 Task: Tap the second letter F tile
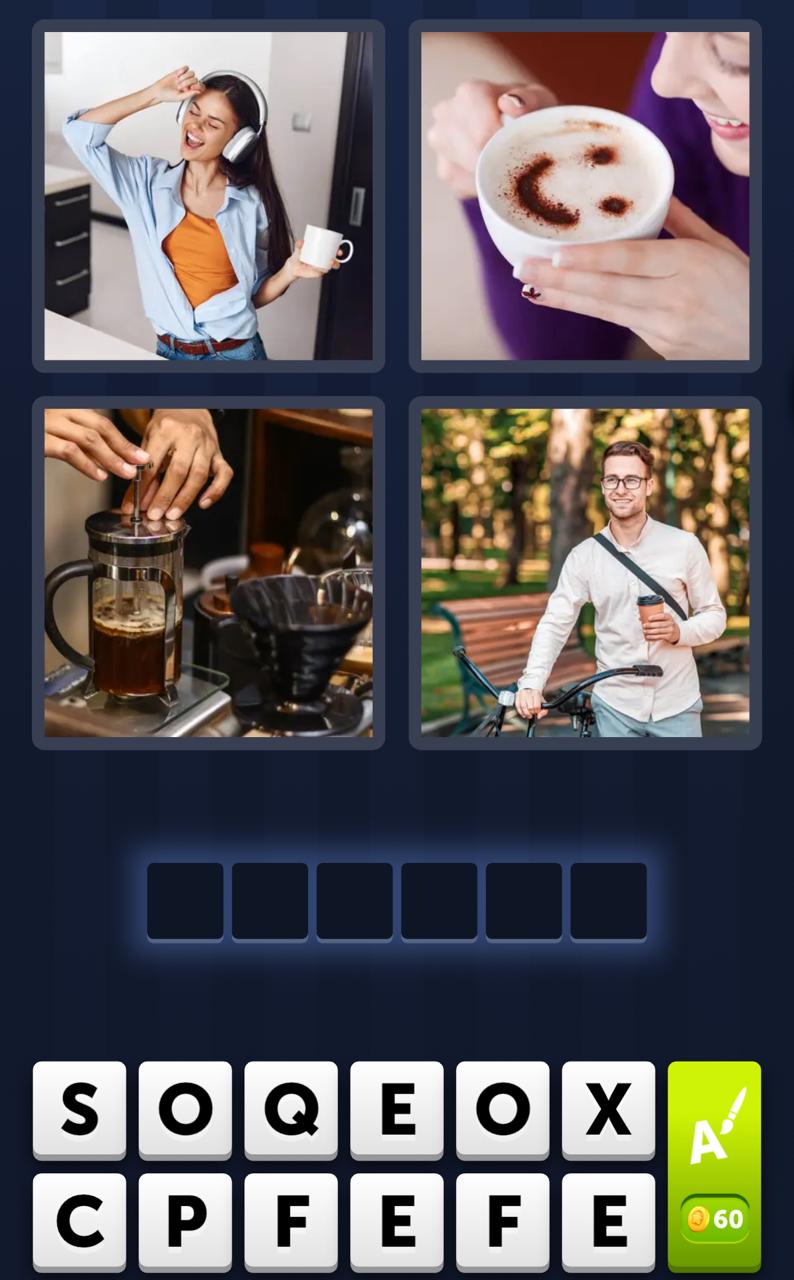(x=502, y=1220)
